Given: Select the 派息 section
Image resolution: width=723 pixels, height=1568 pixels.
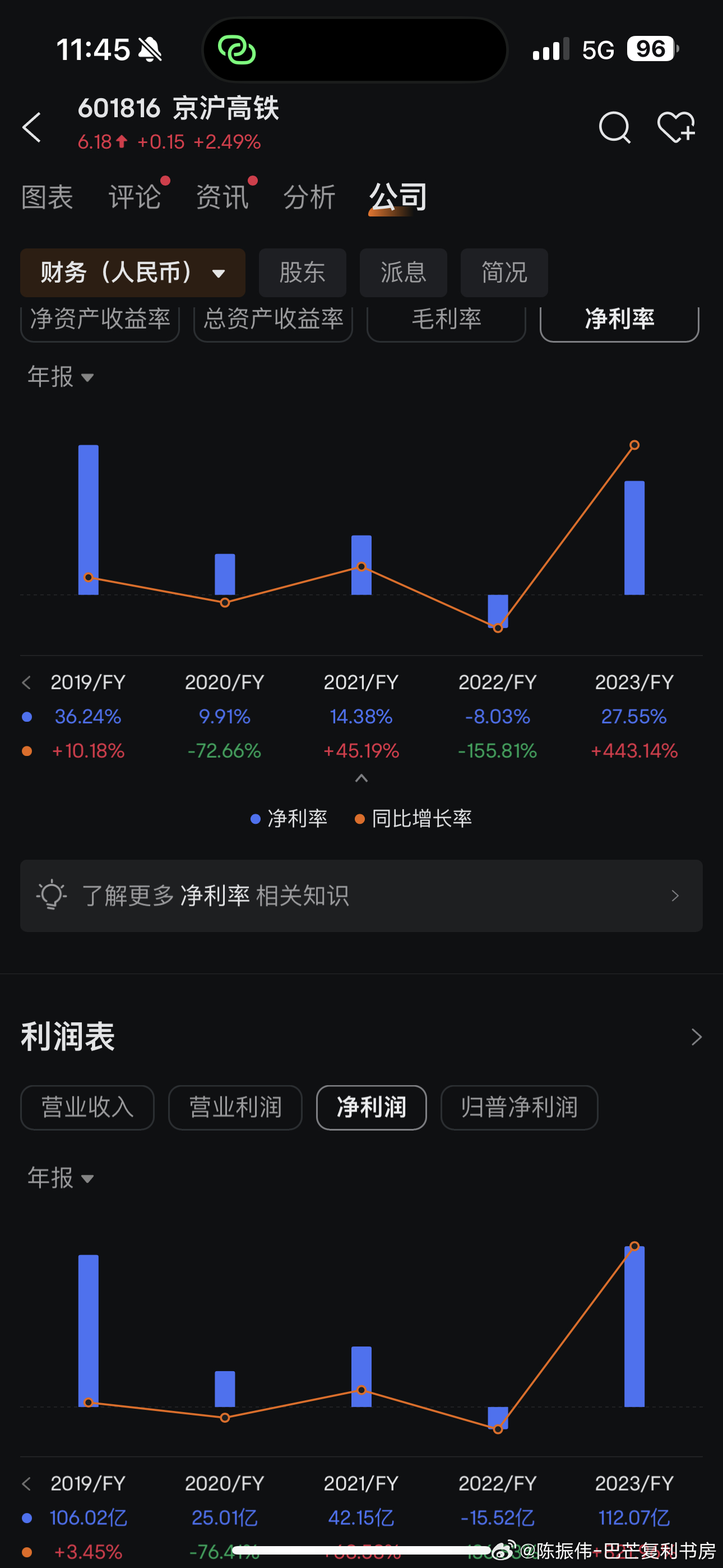Looking at the screenshot, I should (404, 272).
